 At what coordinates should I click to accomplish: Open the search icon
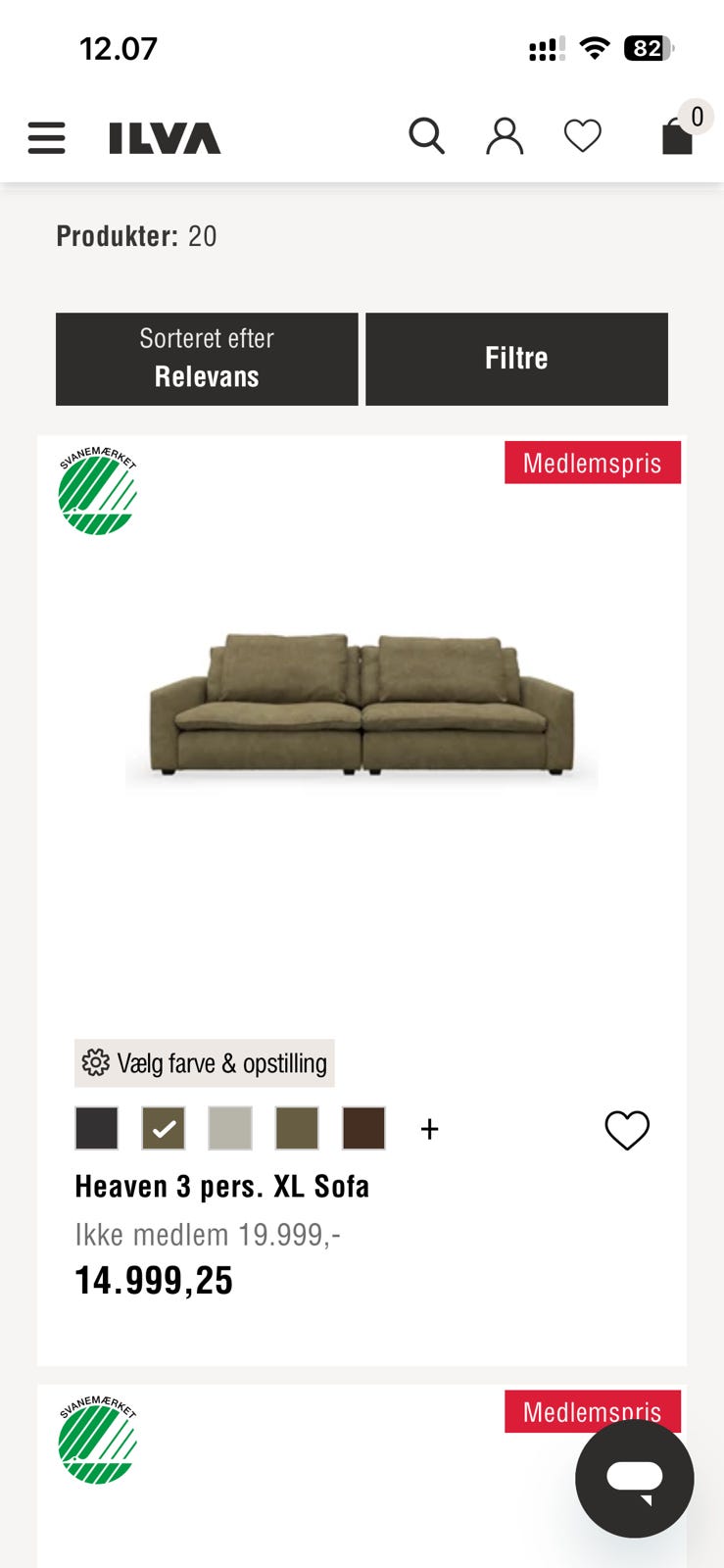pos(427,136)
